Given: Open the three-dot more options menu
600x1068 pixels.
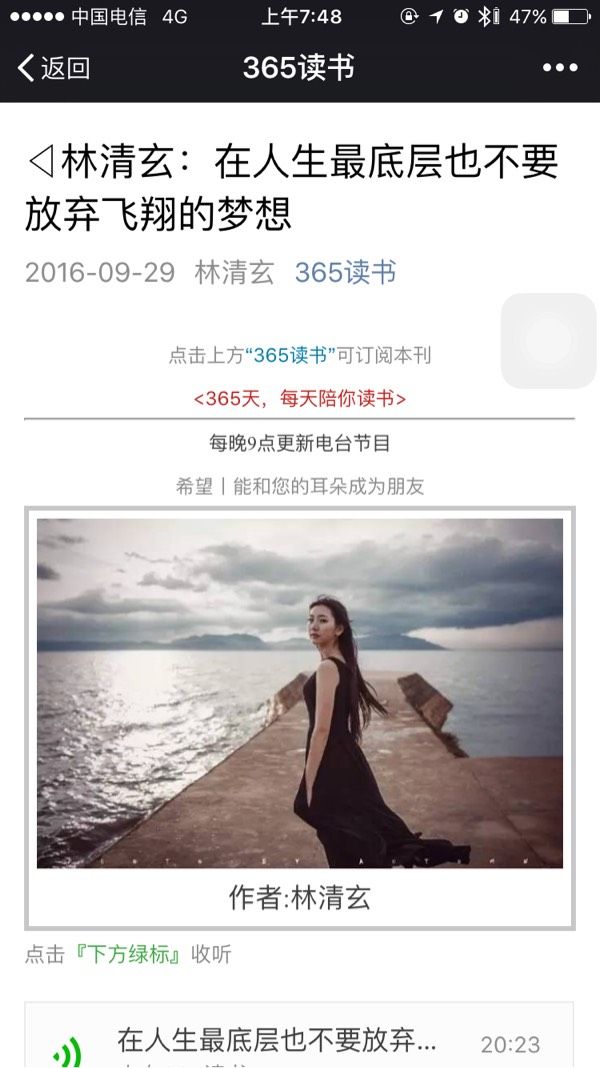Looking at the screenshot, I should (x=560, y=67).
